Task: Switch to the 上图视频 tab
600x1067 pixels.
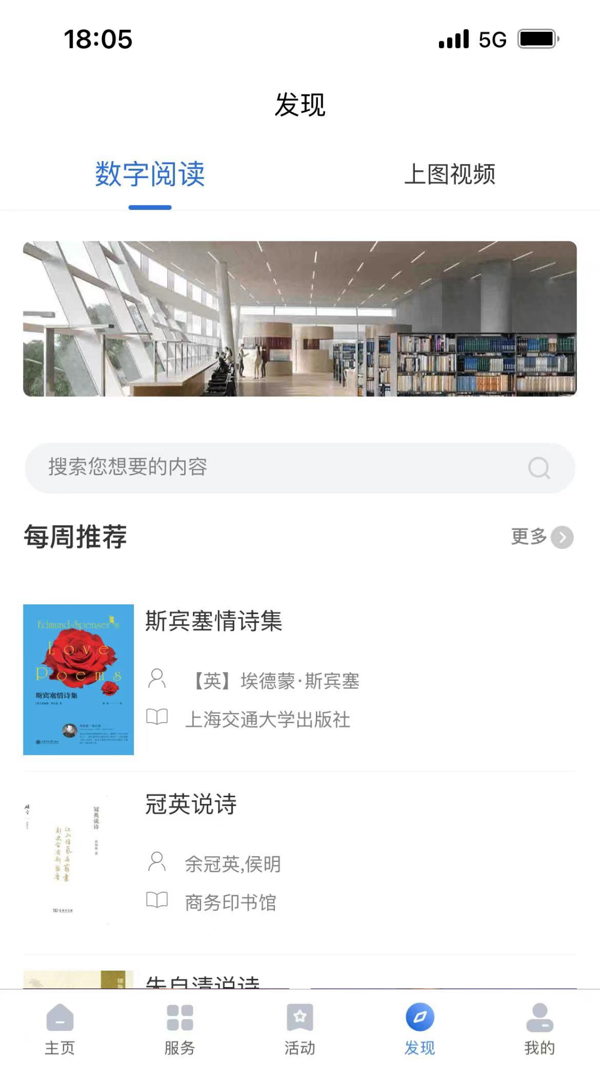Action: tap(450, 174)
